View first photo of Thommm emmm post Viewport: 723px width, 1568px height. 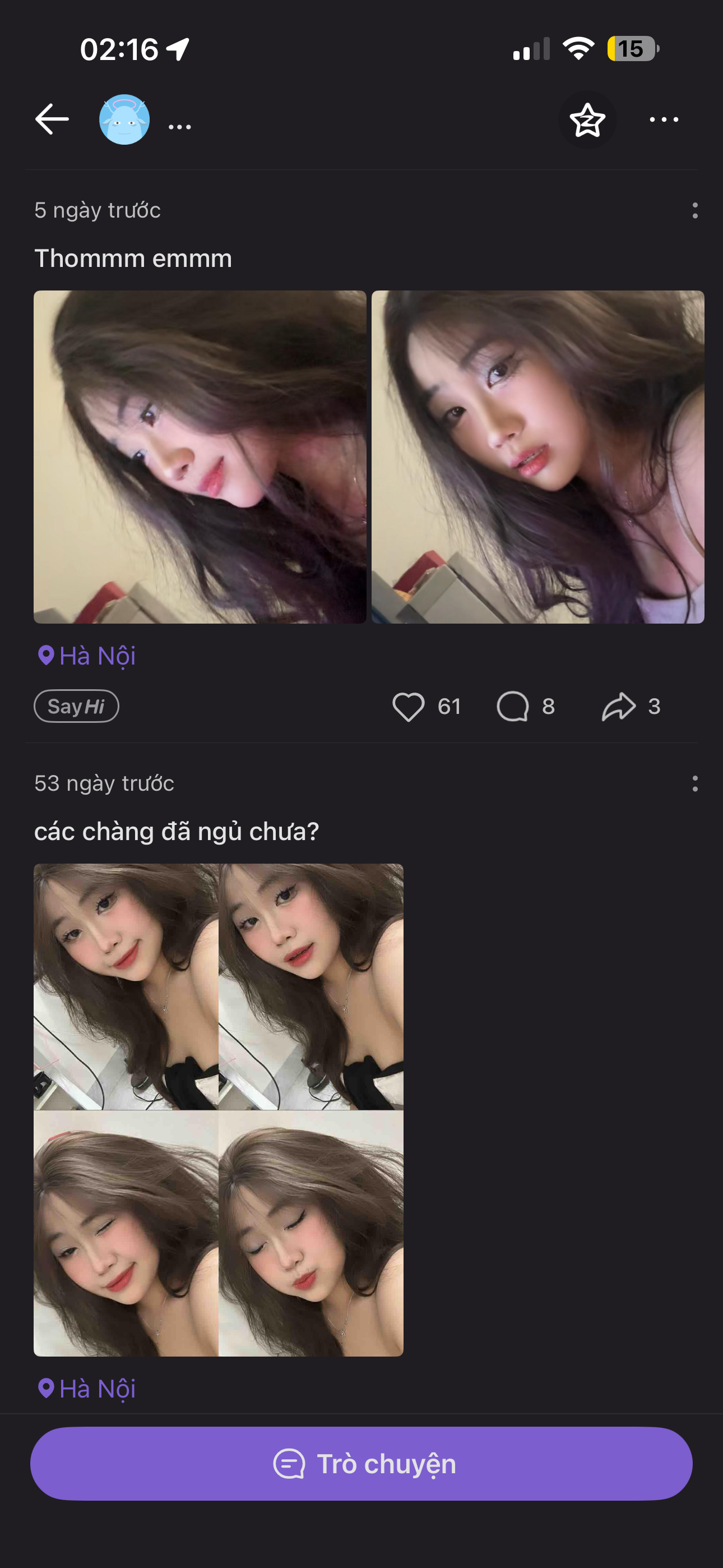point(200,456)
